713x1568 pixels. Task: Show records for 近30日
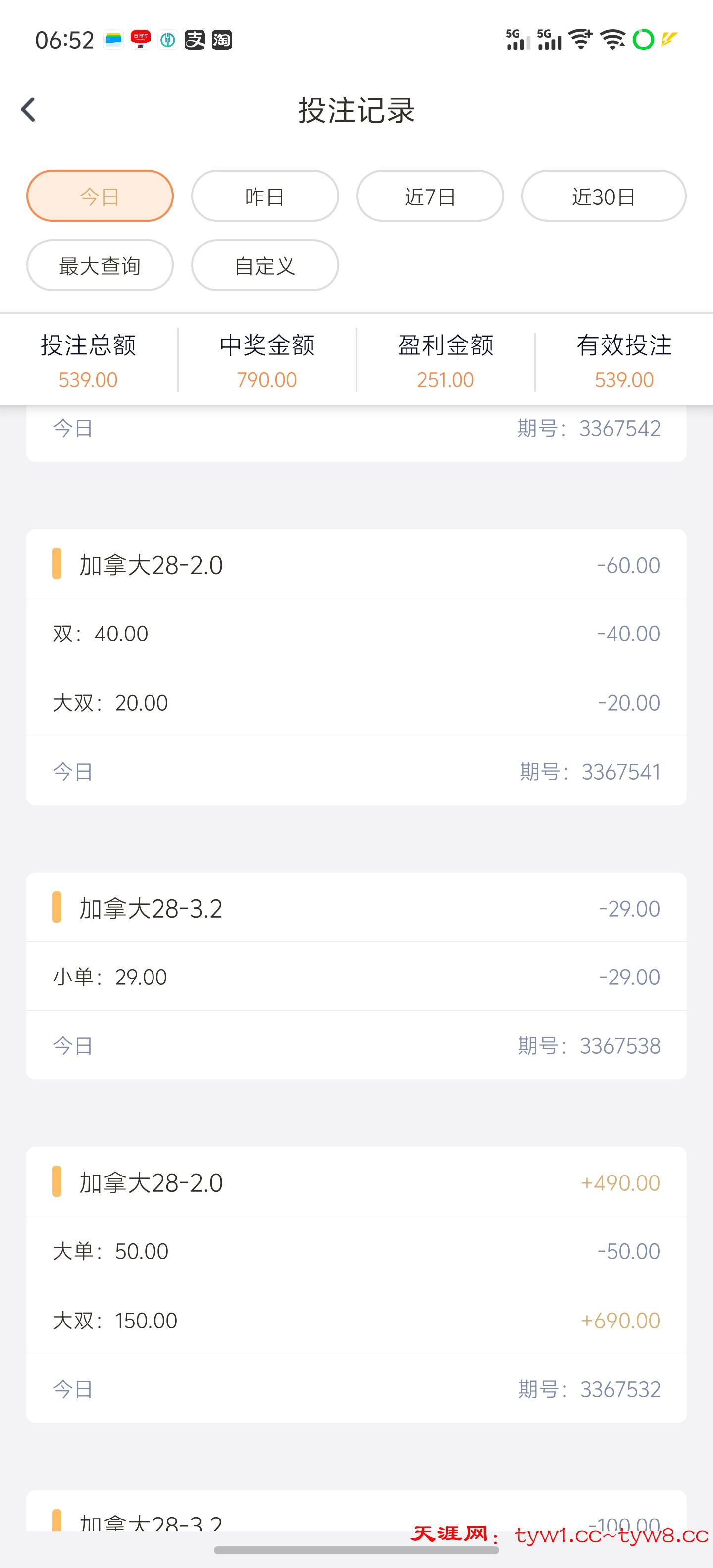click(604, 196)
